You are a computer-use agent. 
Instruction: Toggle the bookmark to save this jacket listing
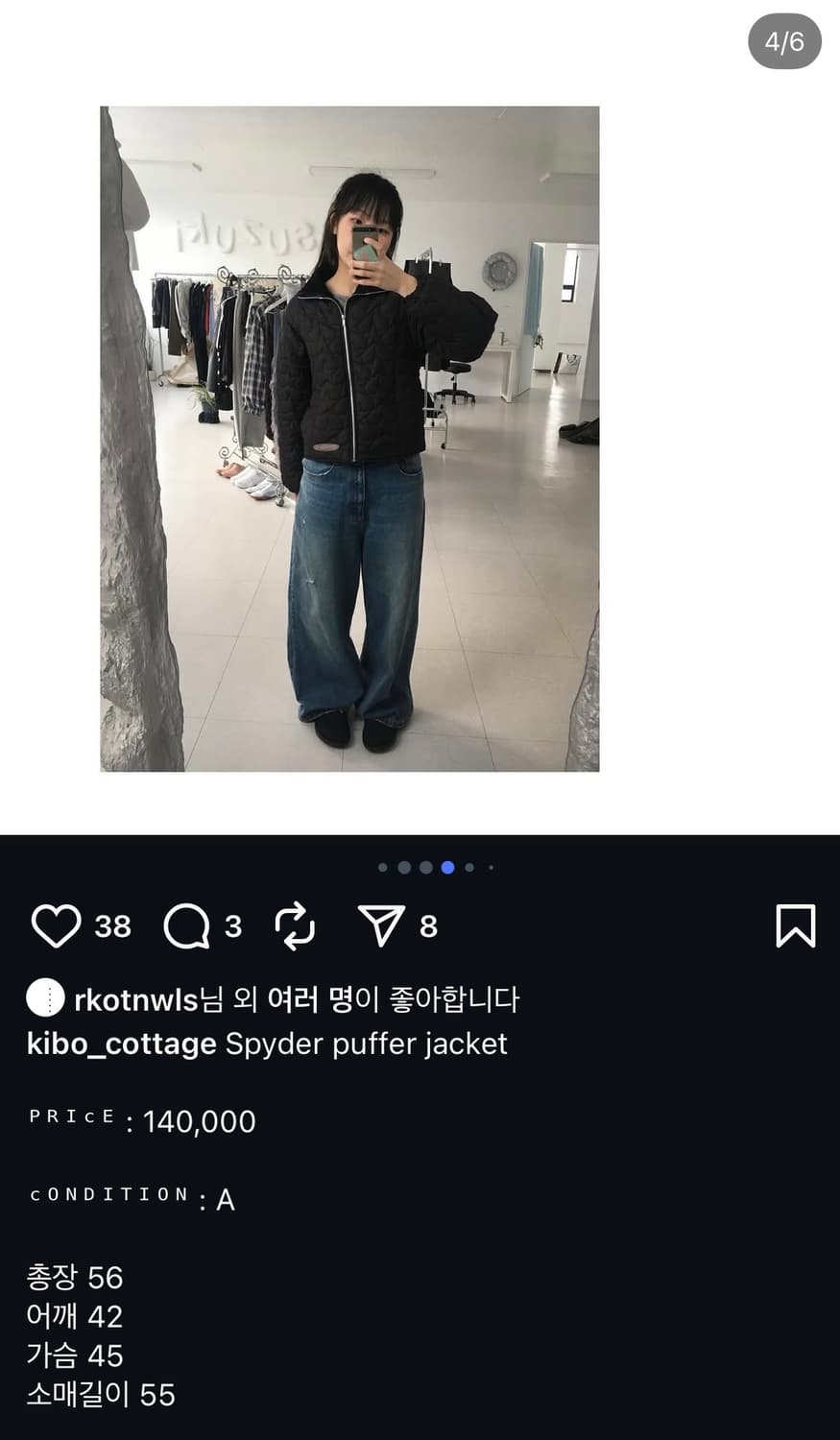click(x=795, y=924)
